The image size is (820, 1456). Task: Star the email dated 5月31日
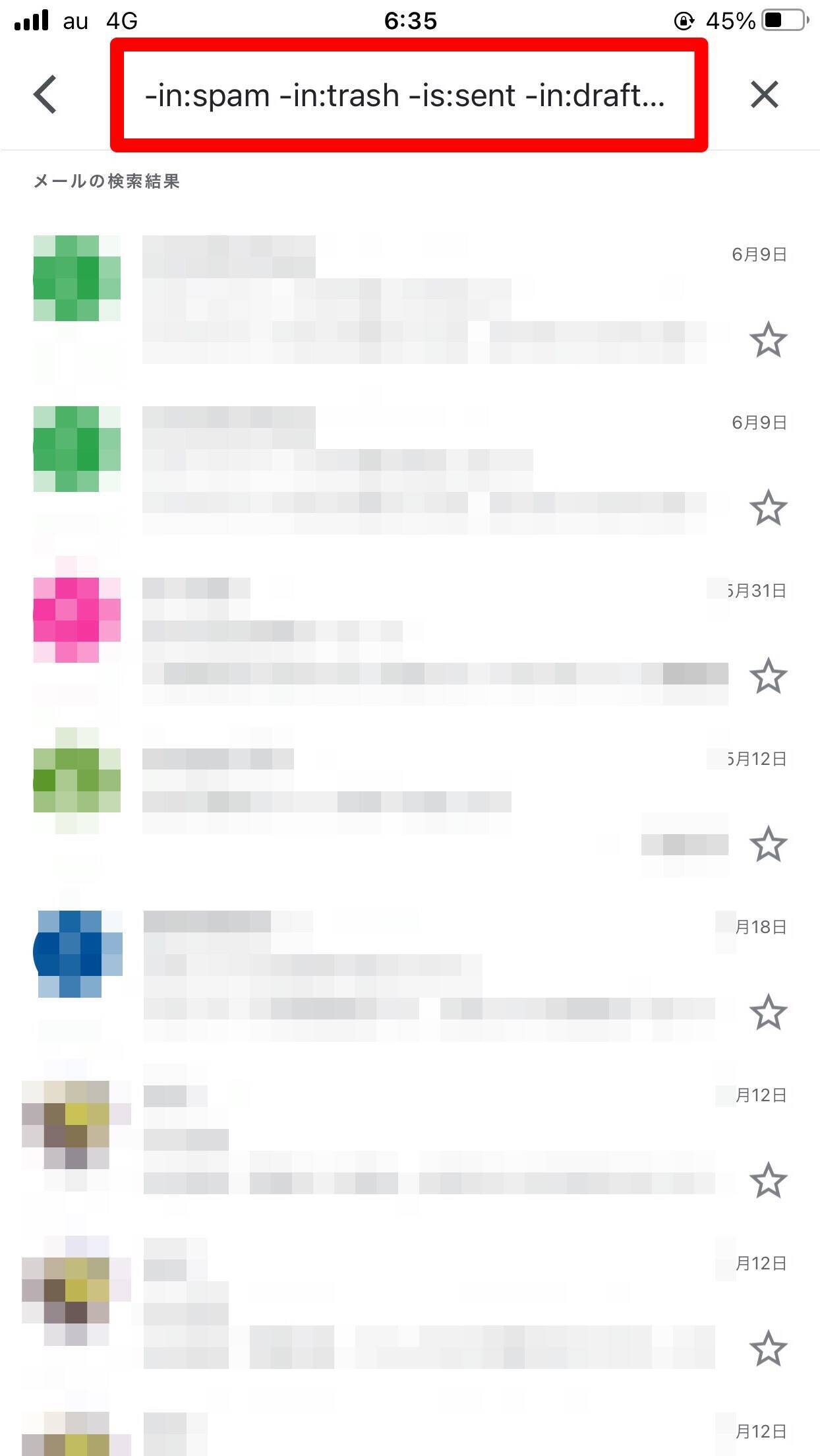click(x=768, y=677)
